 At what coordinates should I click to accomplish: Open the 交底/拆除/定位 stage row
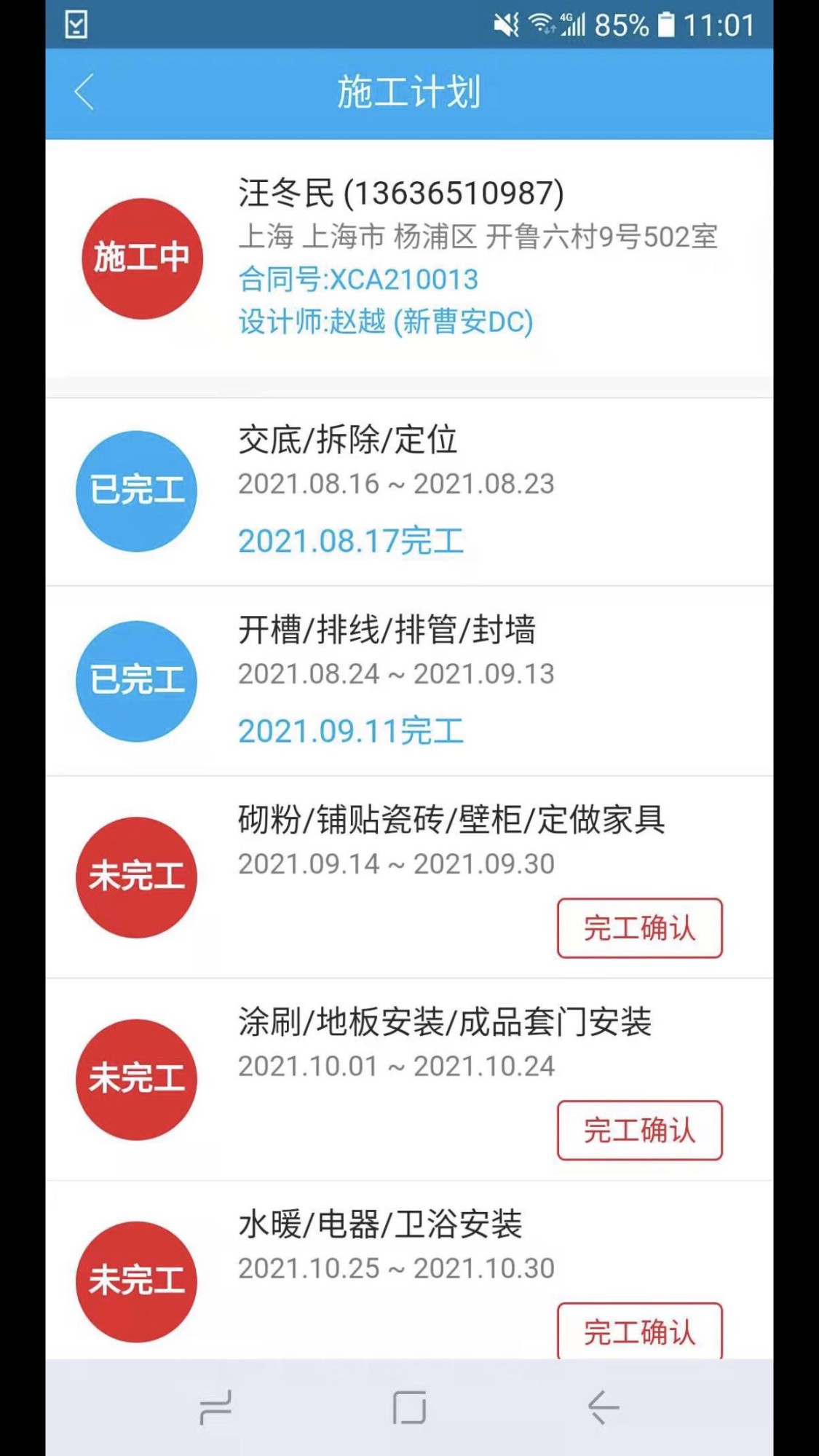click(408, 491)
